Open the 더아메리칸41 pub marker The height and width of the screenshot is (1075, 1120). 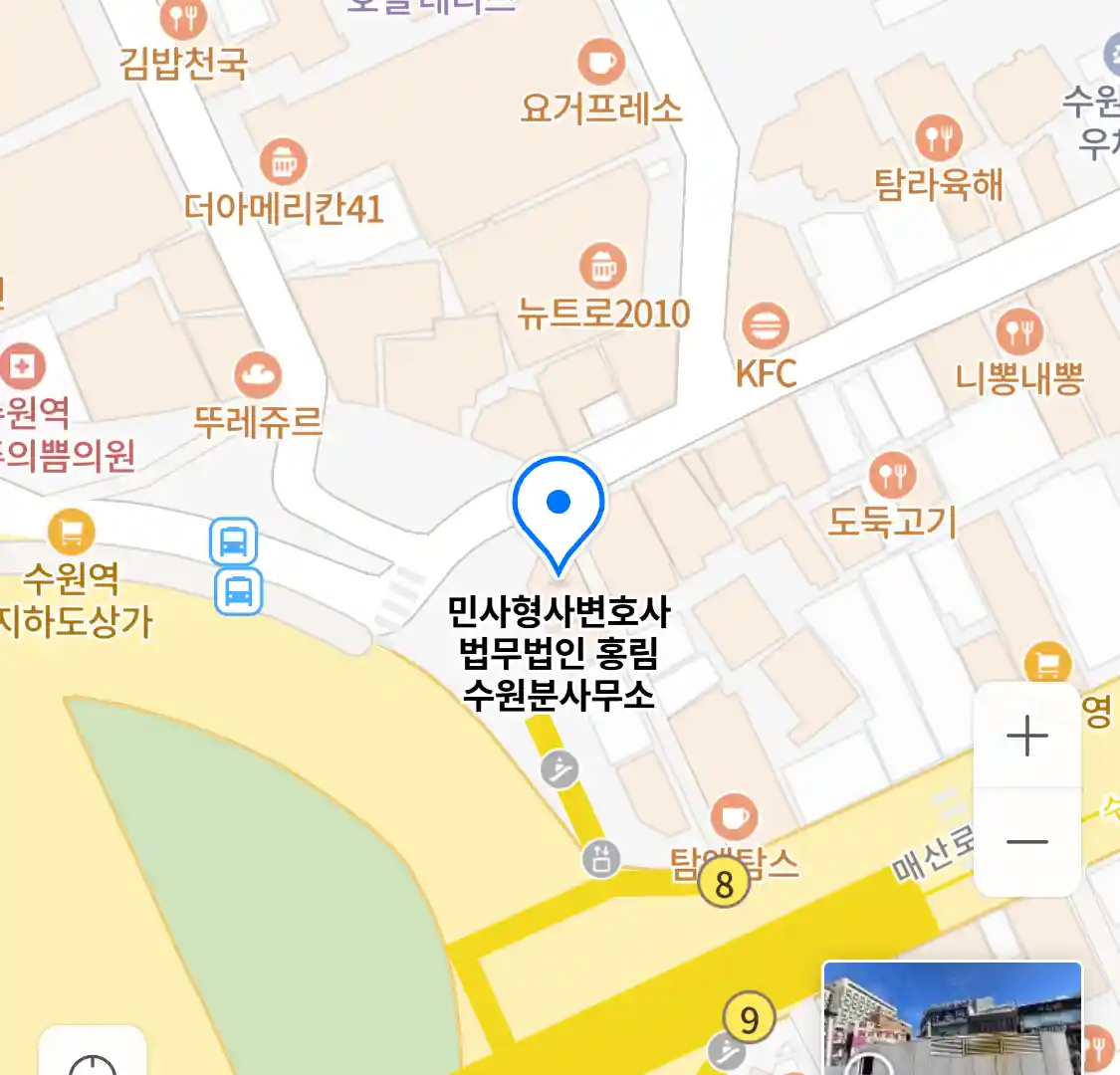[x=284, y=162]
